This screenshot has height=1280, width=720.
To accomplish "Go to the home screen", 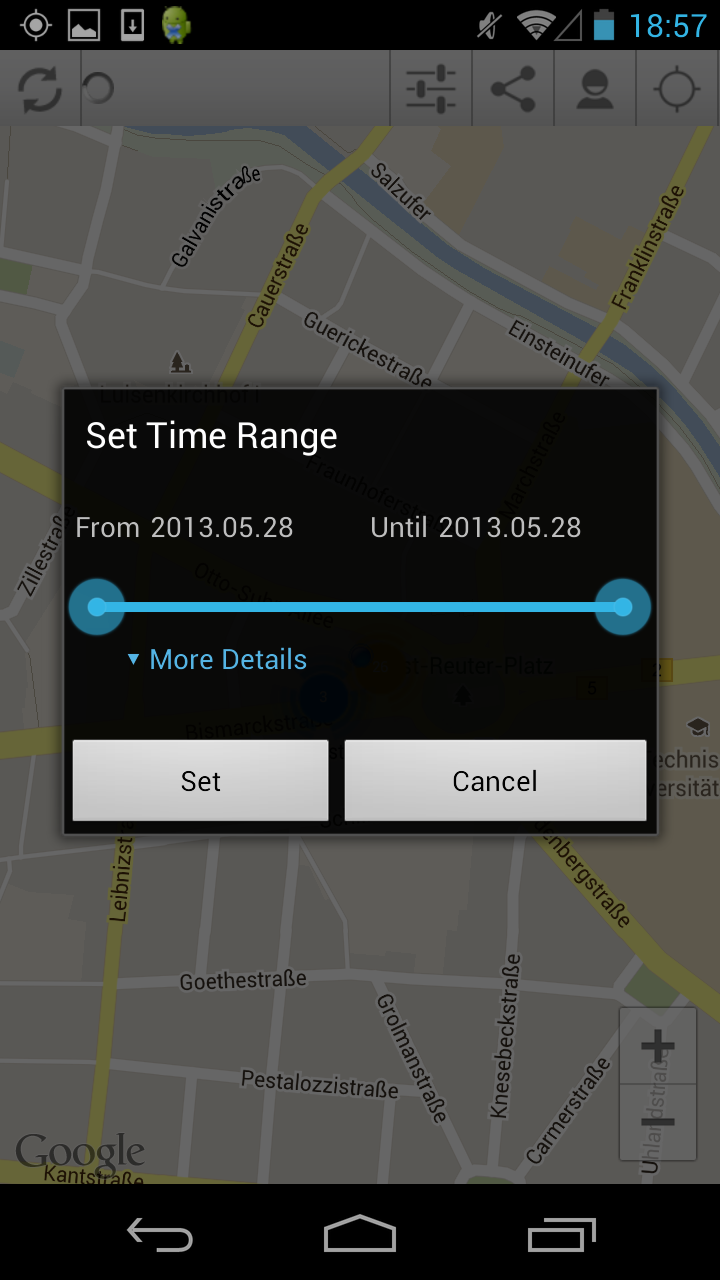I will (x=360, y=1235).
